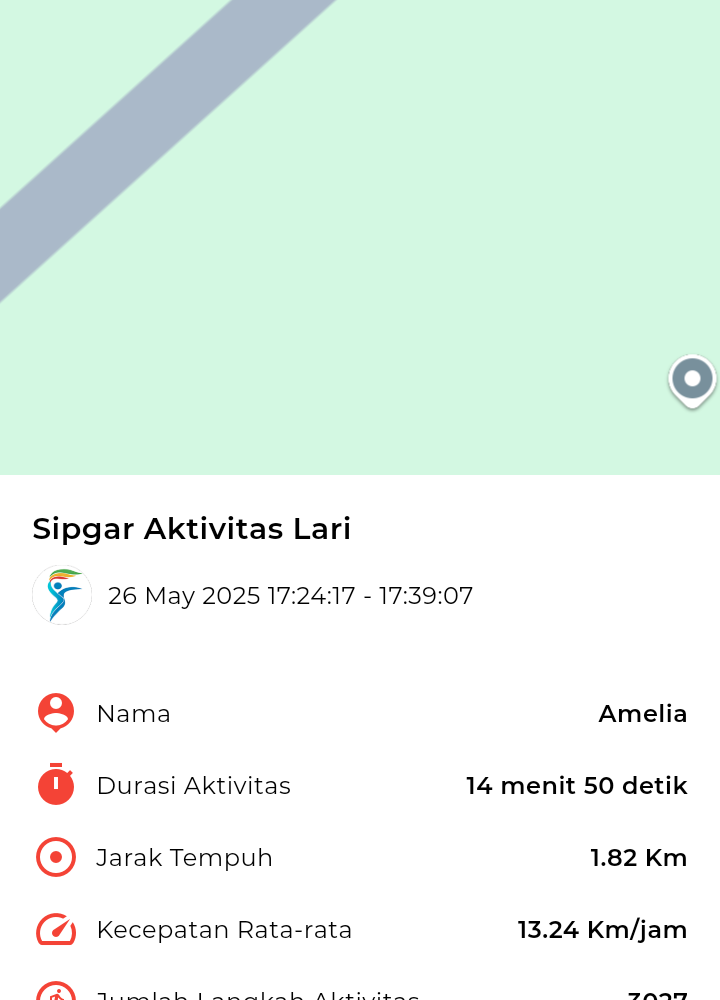This screenshot has height=1000, width=720.
Task: Select the activity title Sipgar Aktivitas Lari
Action: [191, 528]
